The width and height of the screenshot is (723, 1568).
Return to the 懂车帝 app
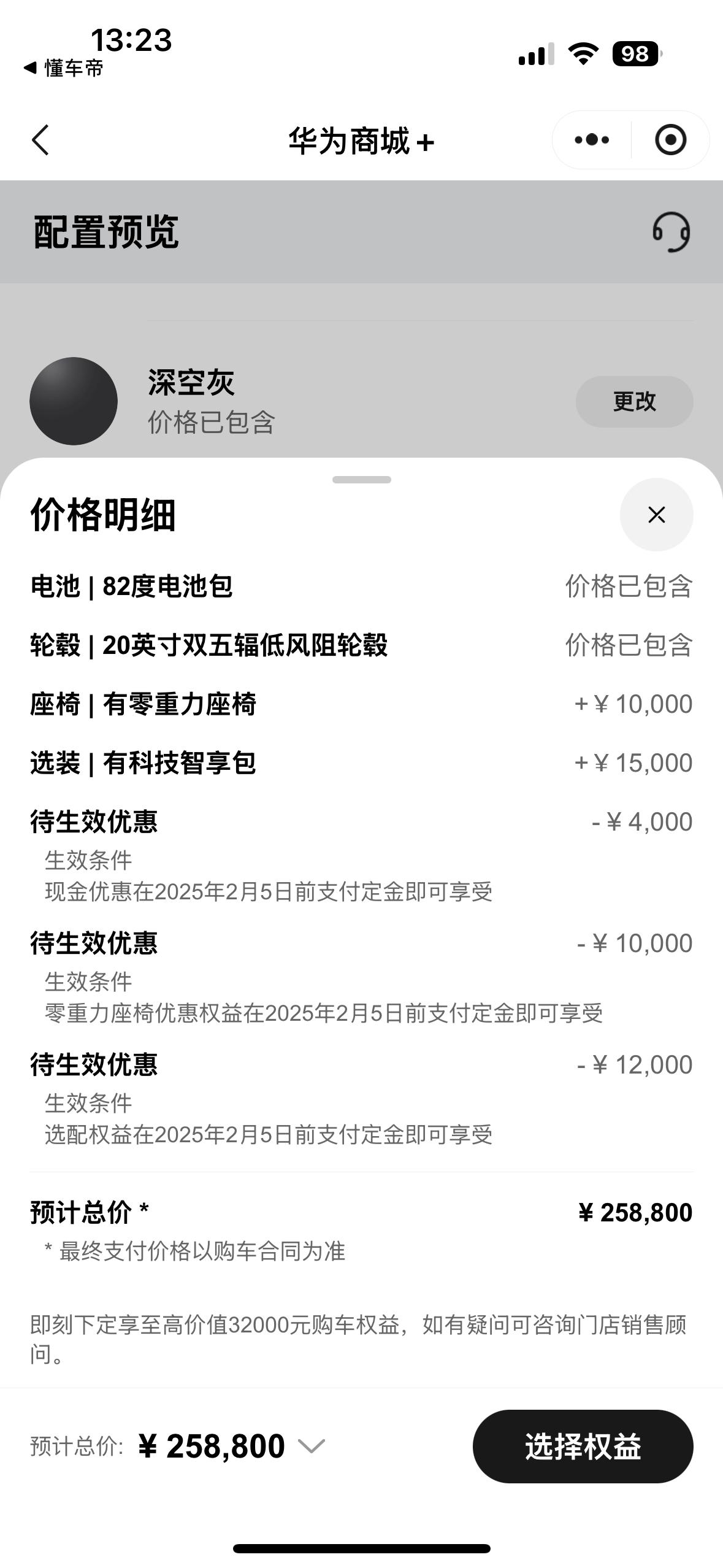[x=63, y=68]
